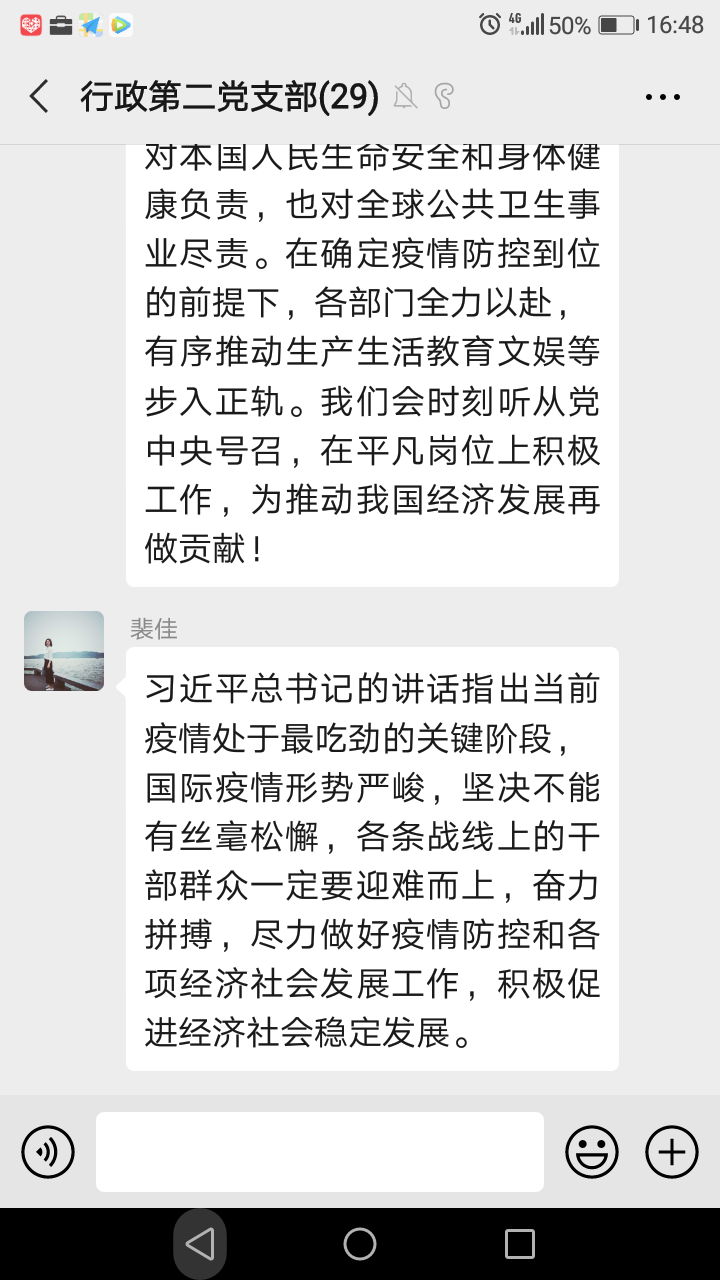Open the plus attachments panel
720x1280 pixels.
tap(672, 1152)
